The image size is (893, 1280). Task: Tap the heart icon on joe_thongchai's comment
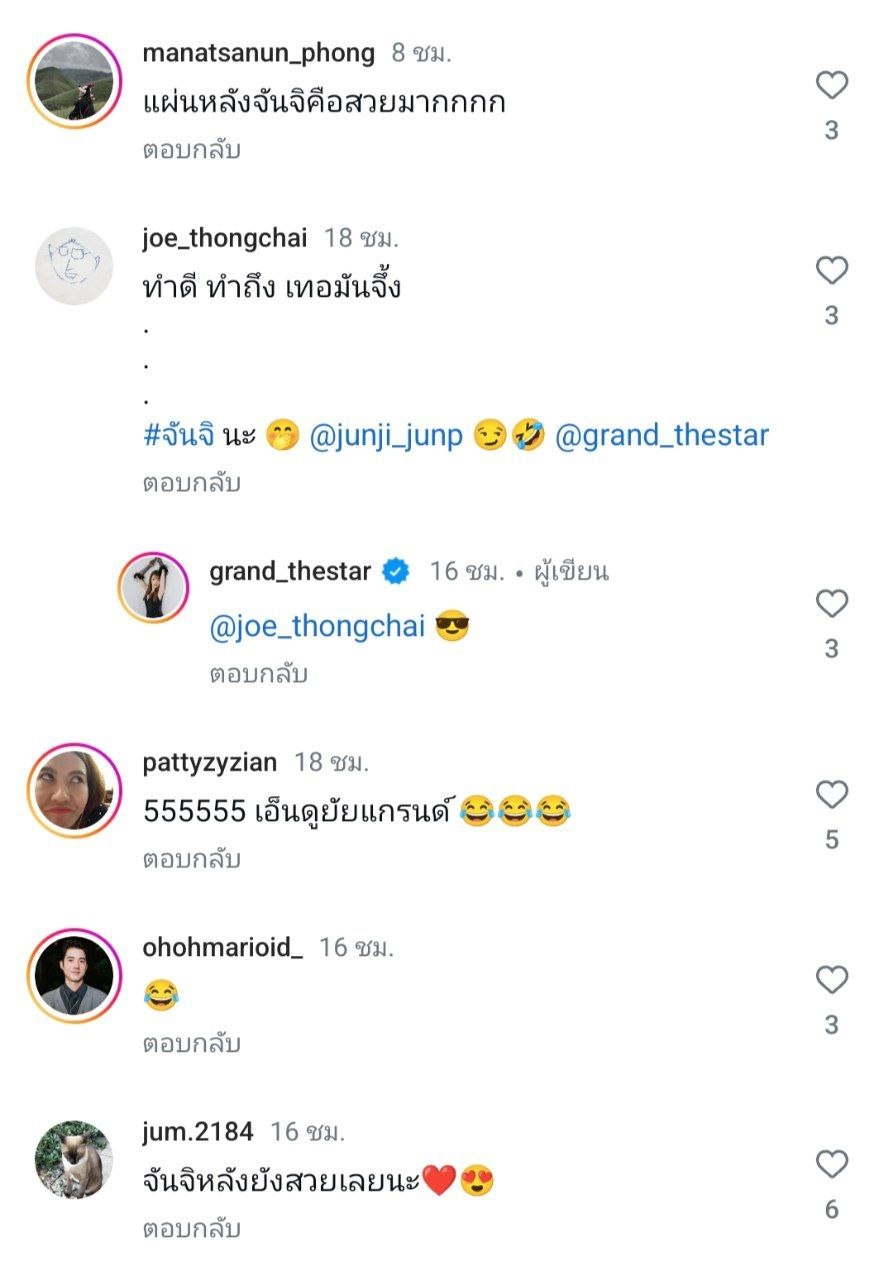click(830, 271)
